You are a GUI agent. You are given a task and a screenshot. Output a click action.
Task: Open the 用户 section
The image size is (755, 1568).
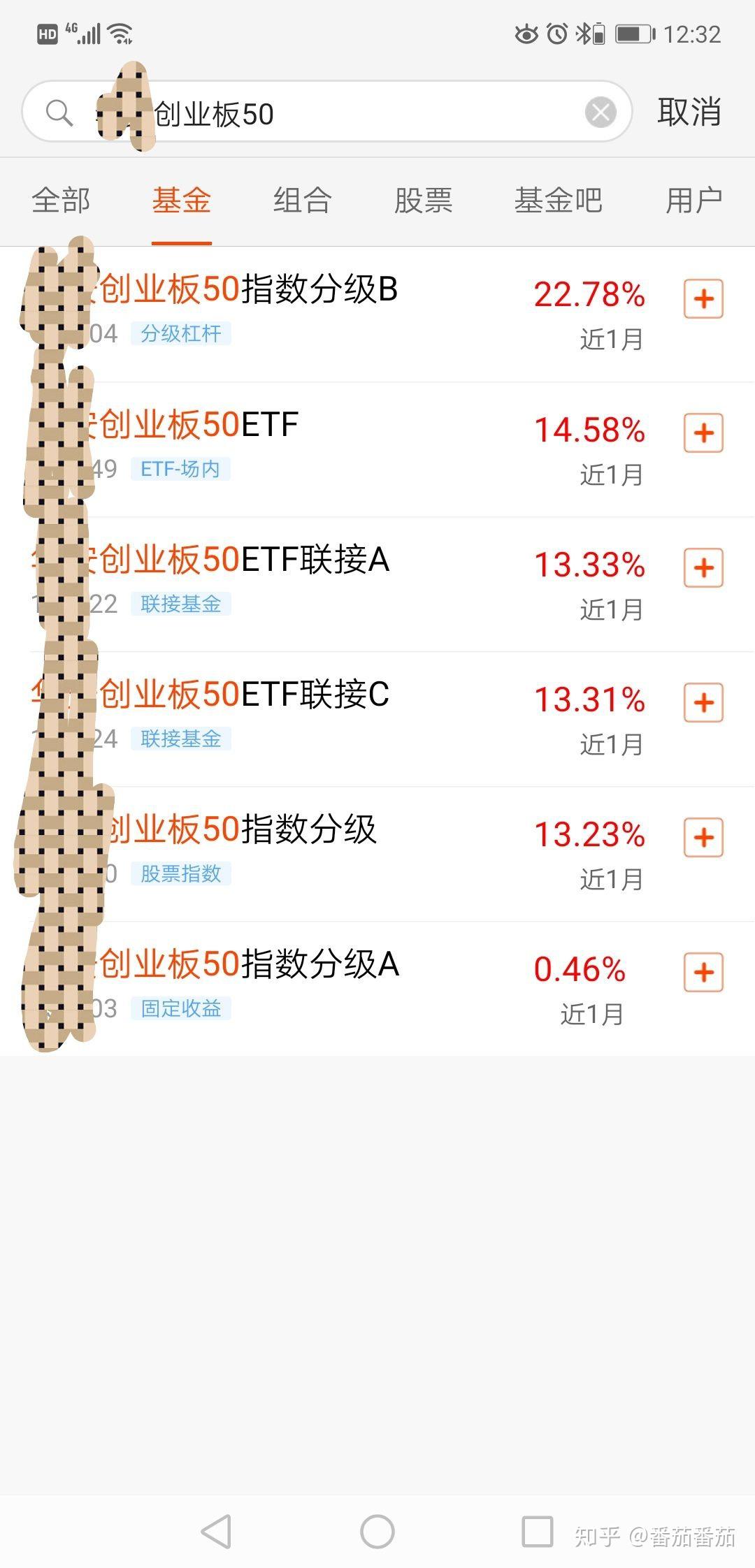696,200
